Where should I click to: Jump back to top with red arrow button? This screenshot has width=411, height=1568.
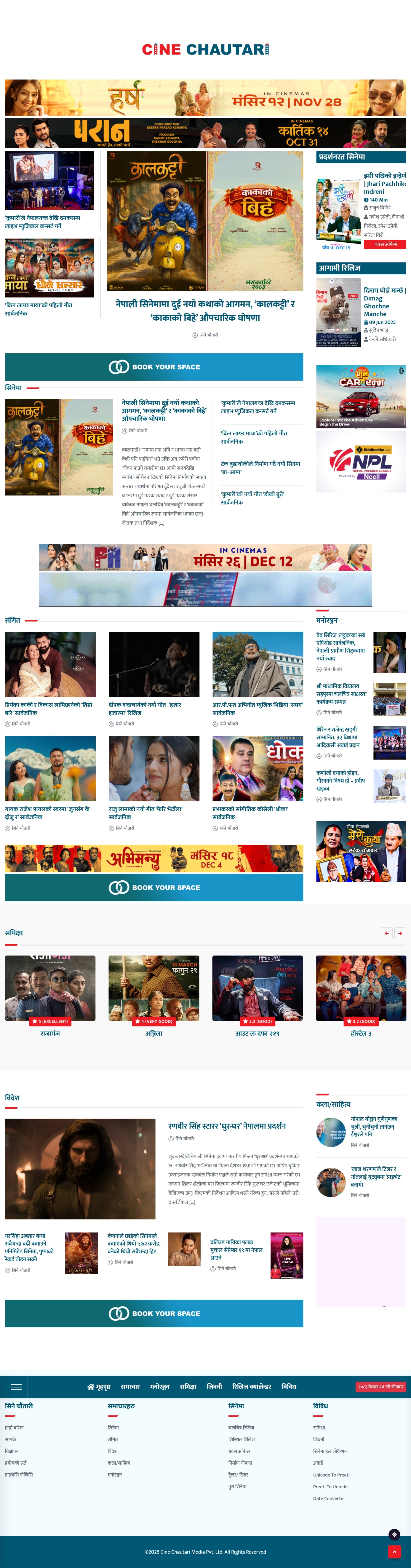tap(395, 1552)
